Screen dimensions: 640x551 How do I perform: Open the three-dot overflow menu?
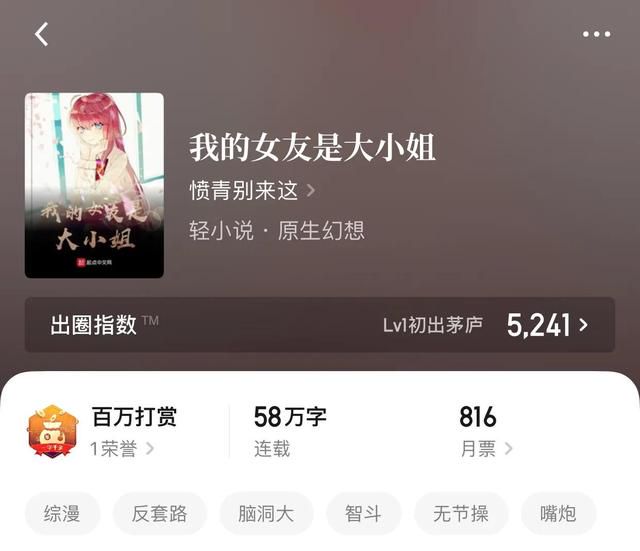[596, 34]
